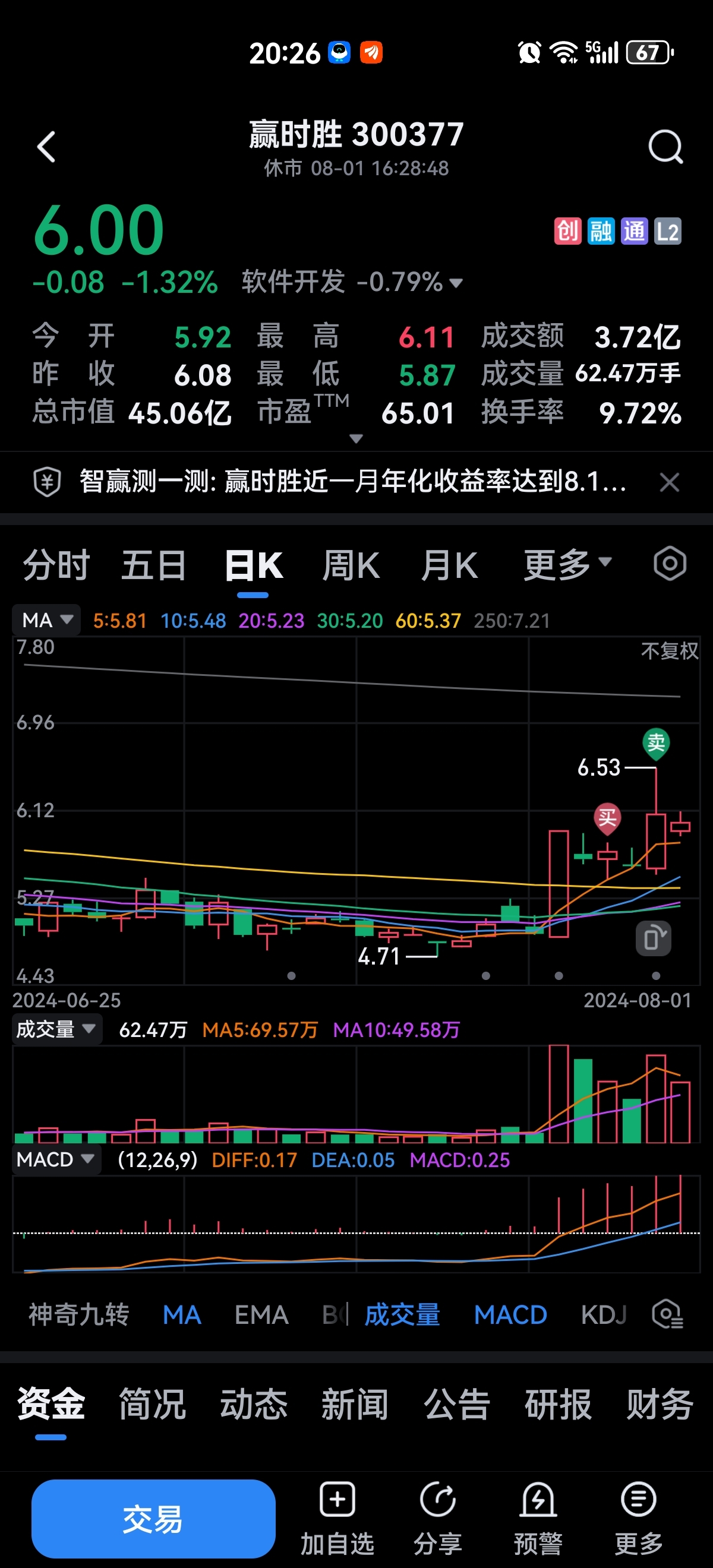Select the 月K chart tab
The width and height of the screenshot is (713, 1568).
(x=449, y=565)
